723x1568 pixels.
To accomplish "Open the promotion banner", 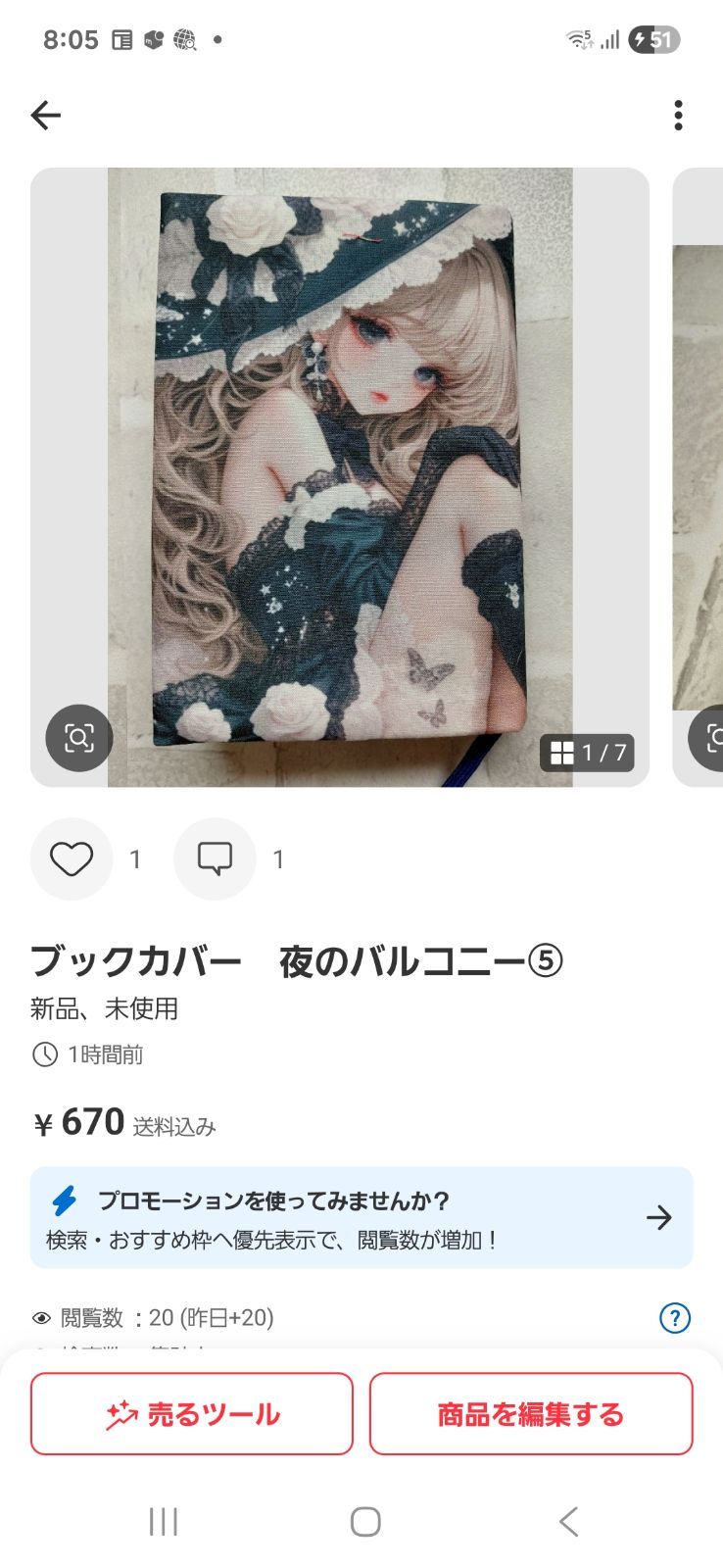I will (x=361, y=1218).
